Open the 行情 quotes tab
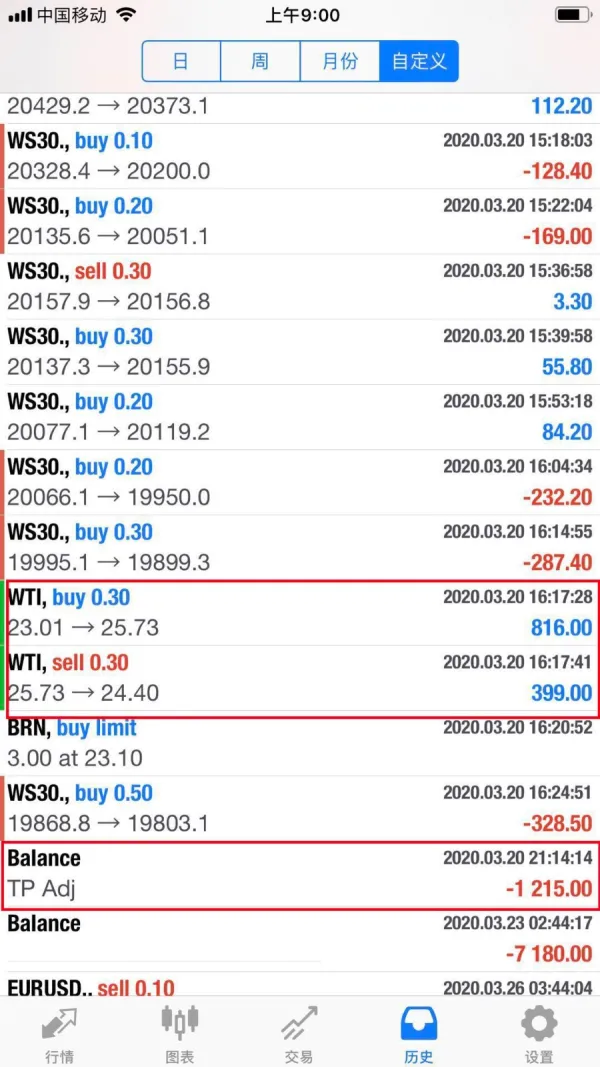600x1067 pixels. point(59,1033)
